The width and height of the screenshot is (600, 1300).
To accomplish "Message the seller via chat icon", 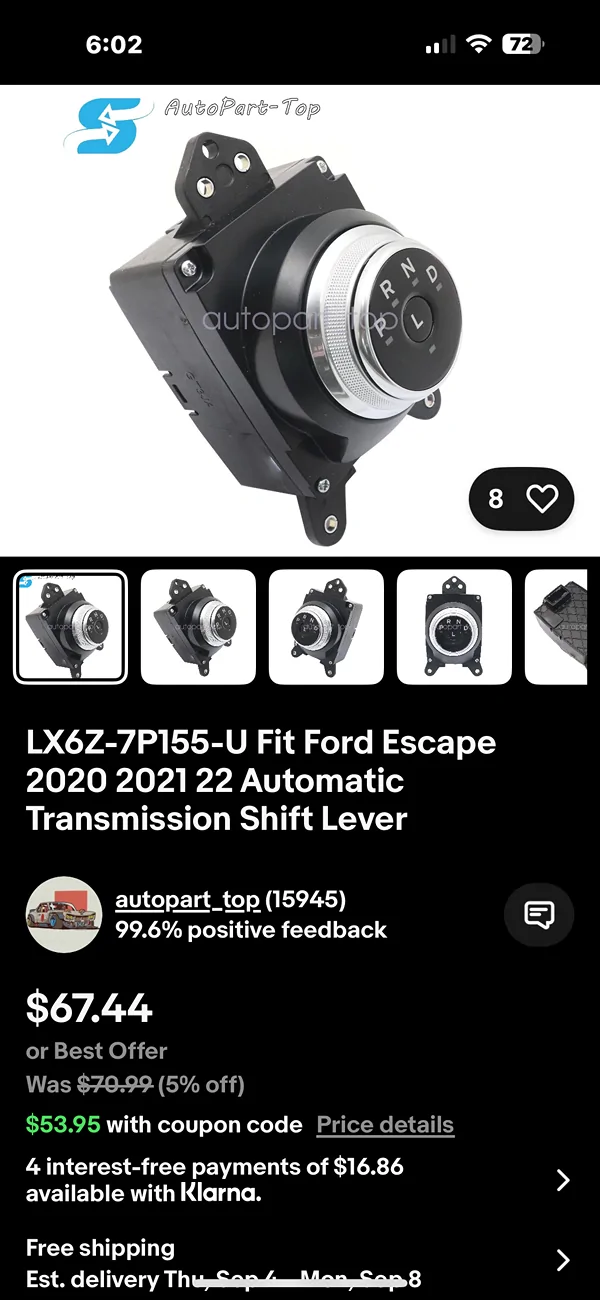I will tap(539, 914).
